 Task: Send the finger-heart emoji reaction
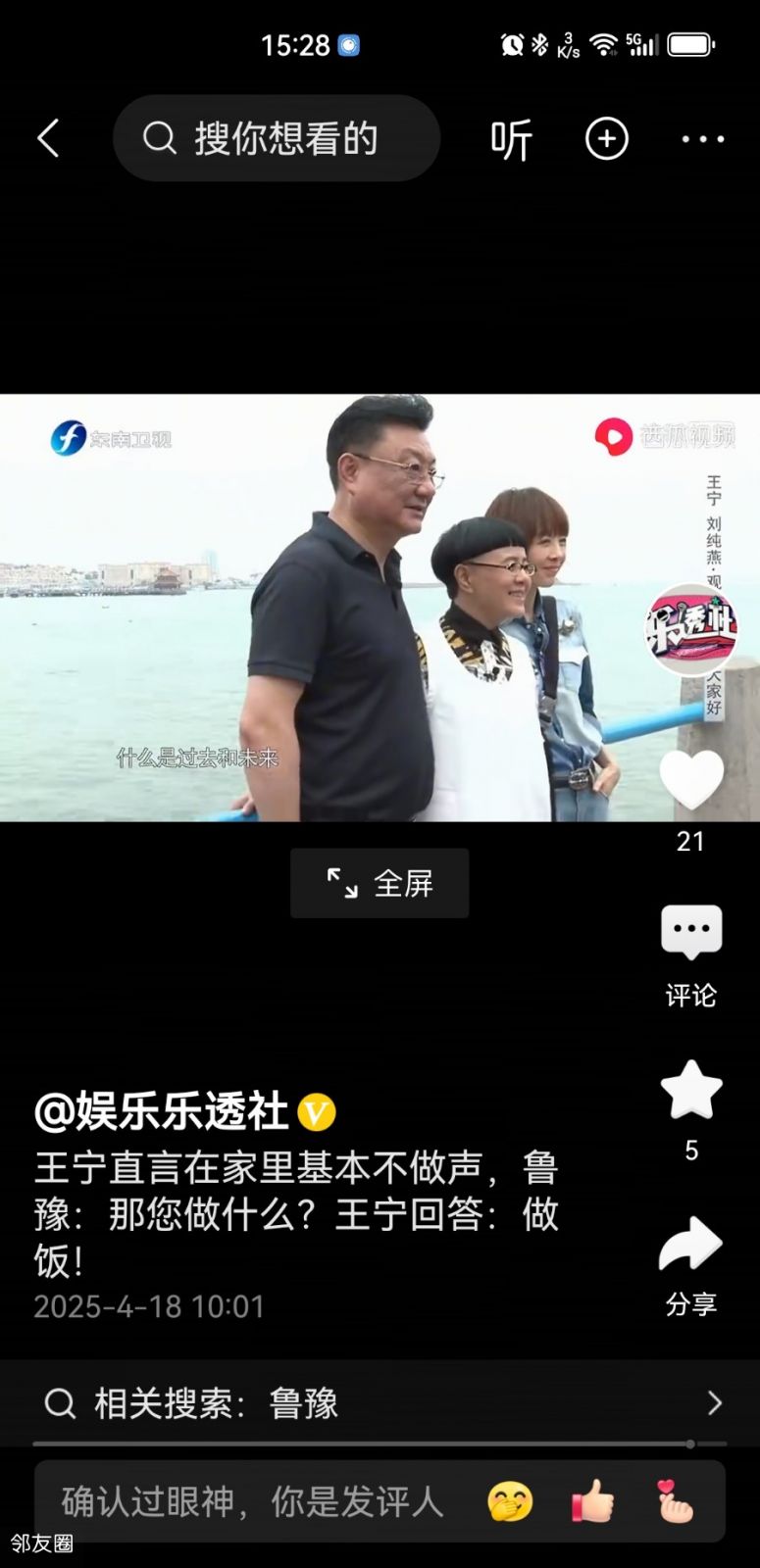[674, 1501]
